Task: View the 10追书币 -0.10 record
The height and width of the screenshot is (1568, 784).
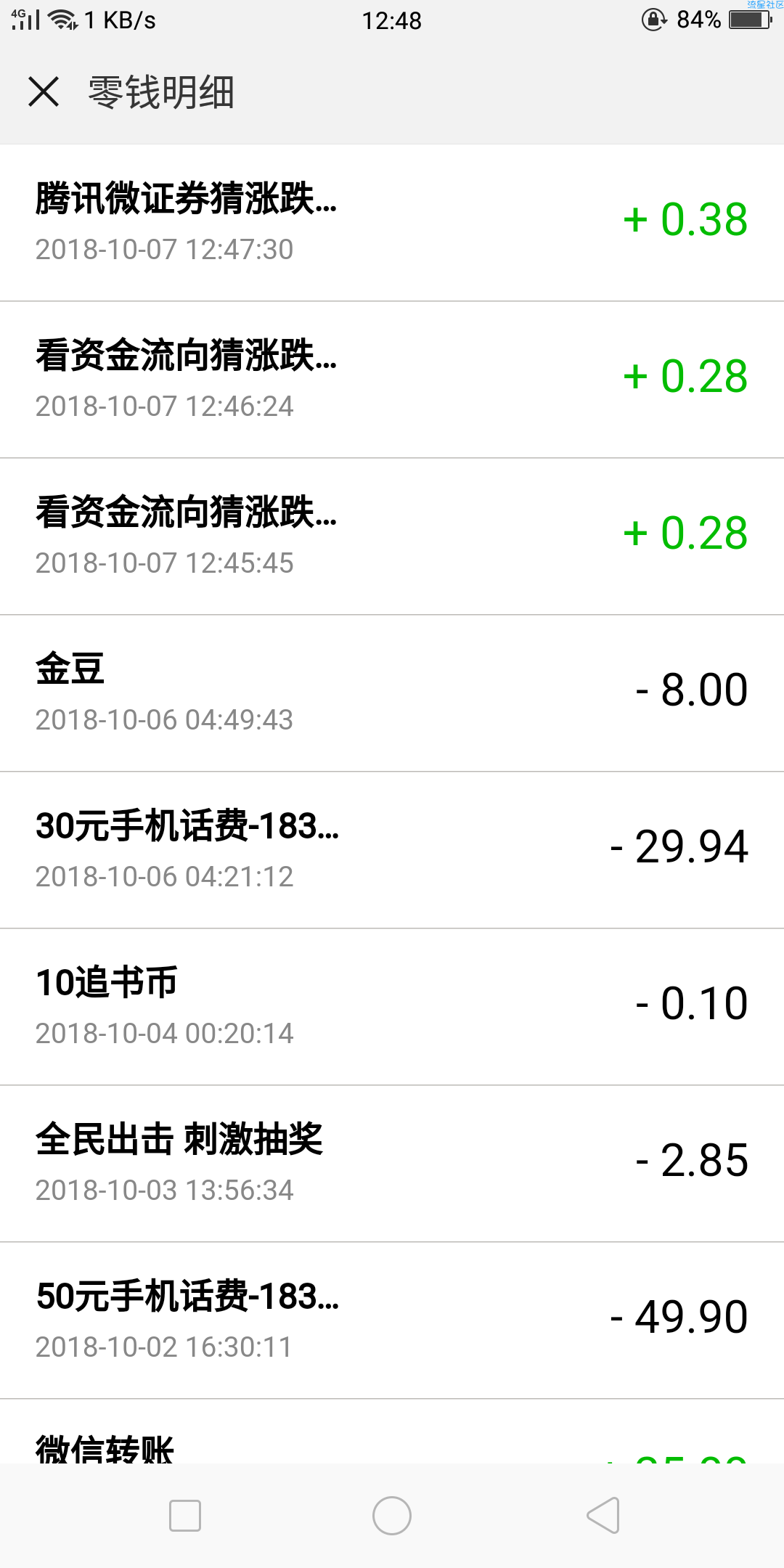Action: 392,1007
